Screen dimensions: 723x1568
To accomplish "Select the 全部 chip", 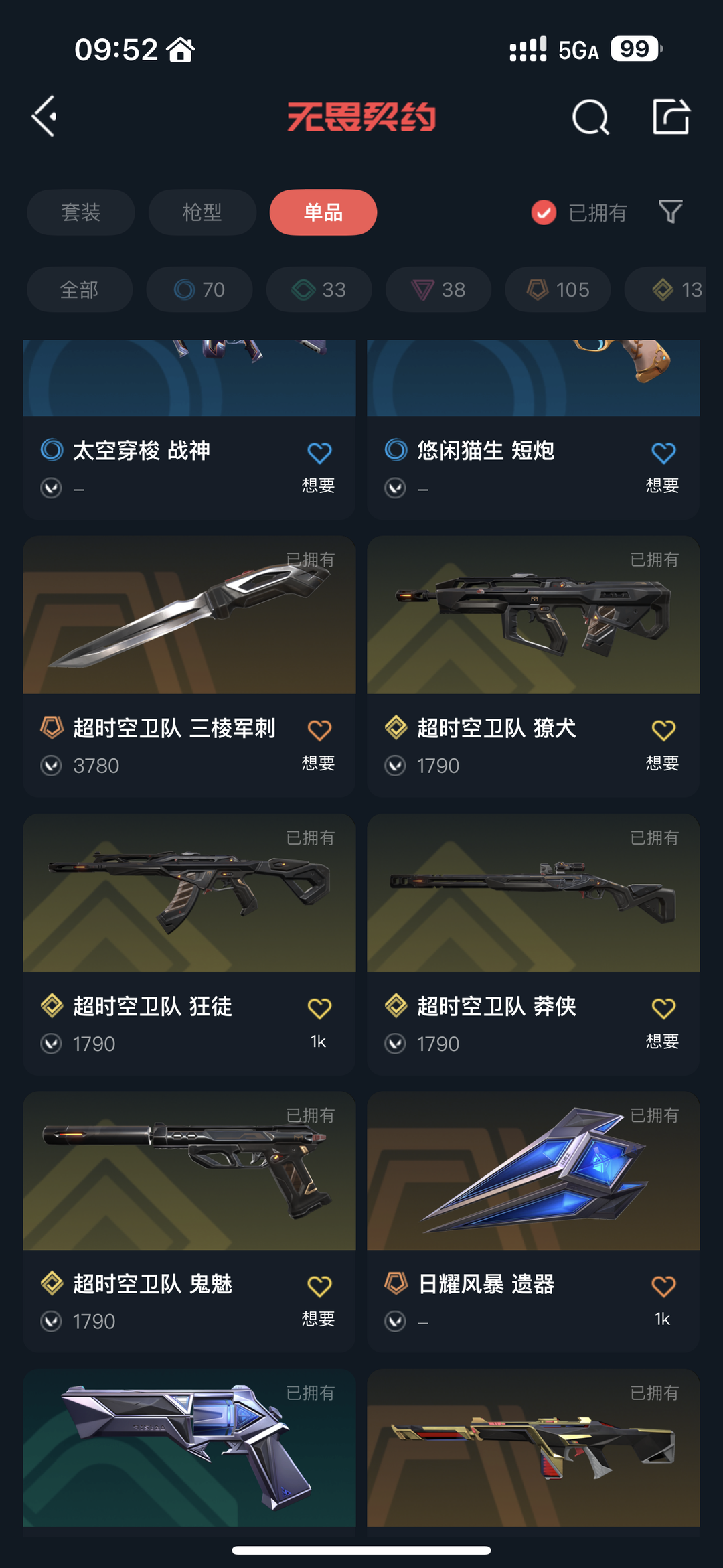I will (80, 289).
